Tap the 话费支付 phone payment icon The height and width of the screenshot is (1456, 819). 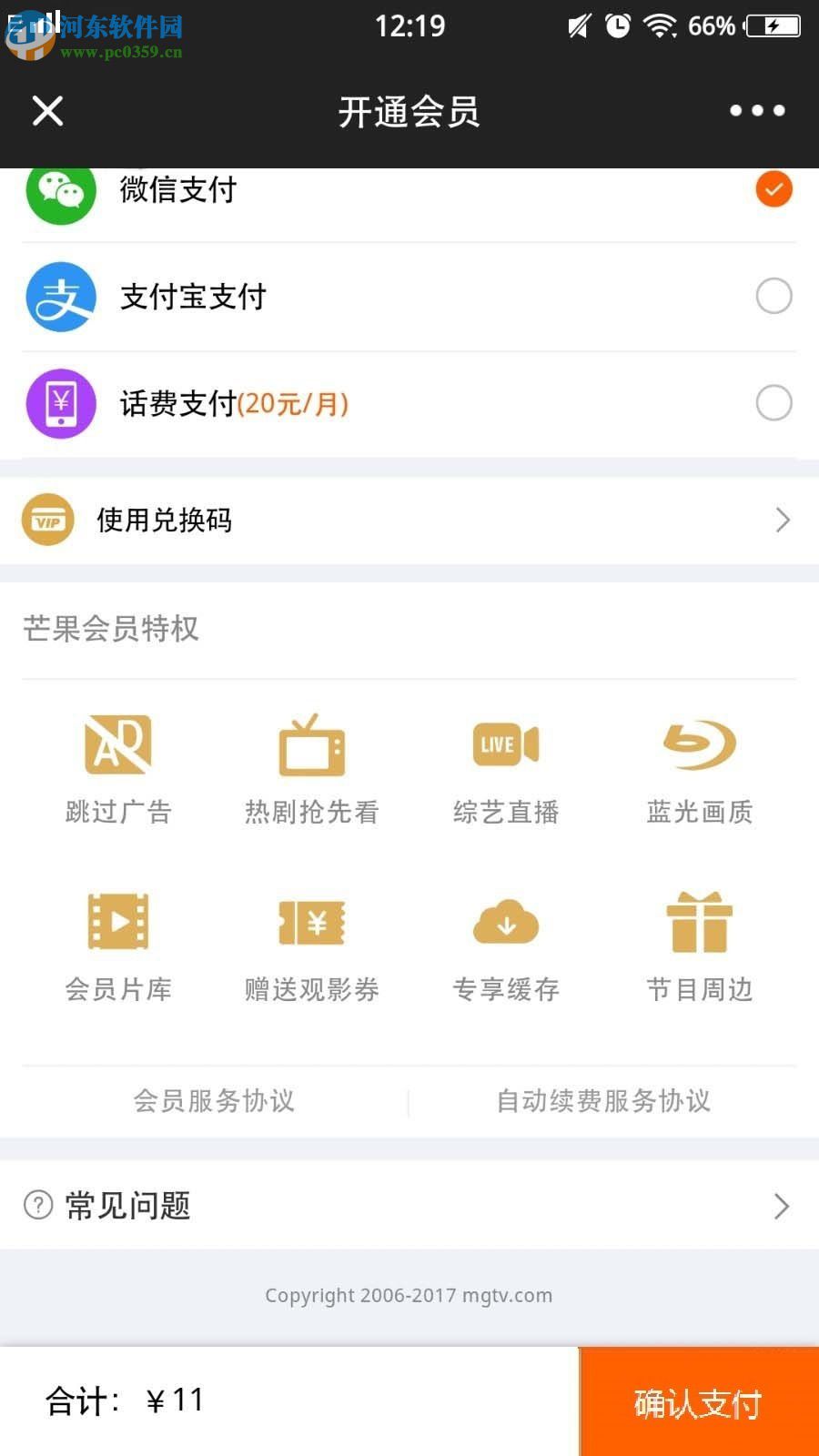pos(60,403)
